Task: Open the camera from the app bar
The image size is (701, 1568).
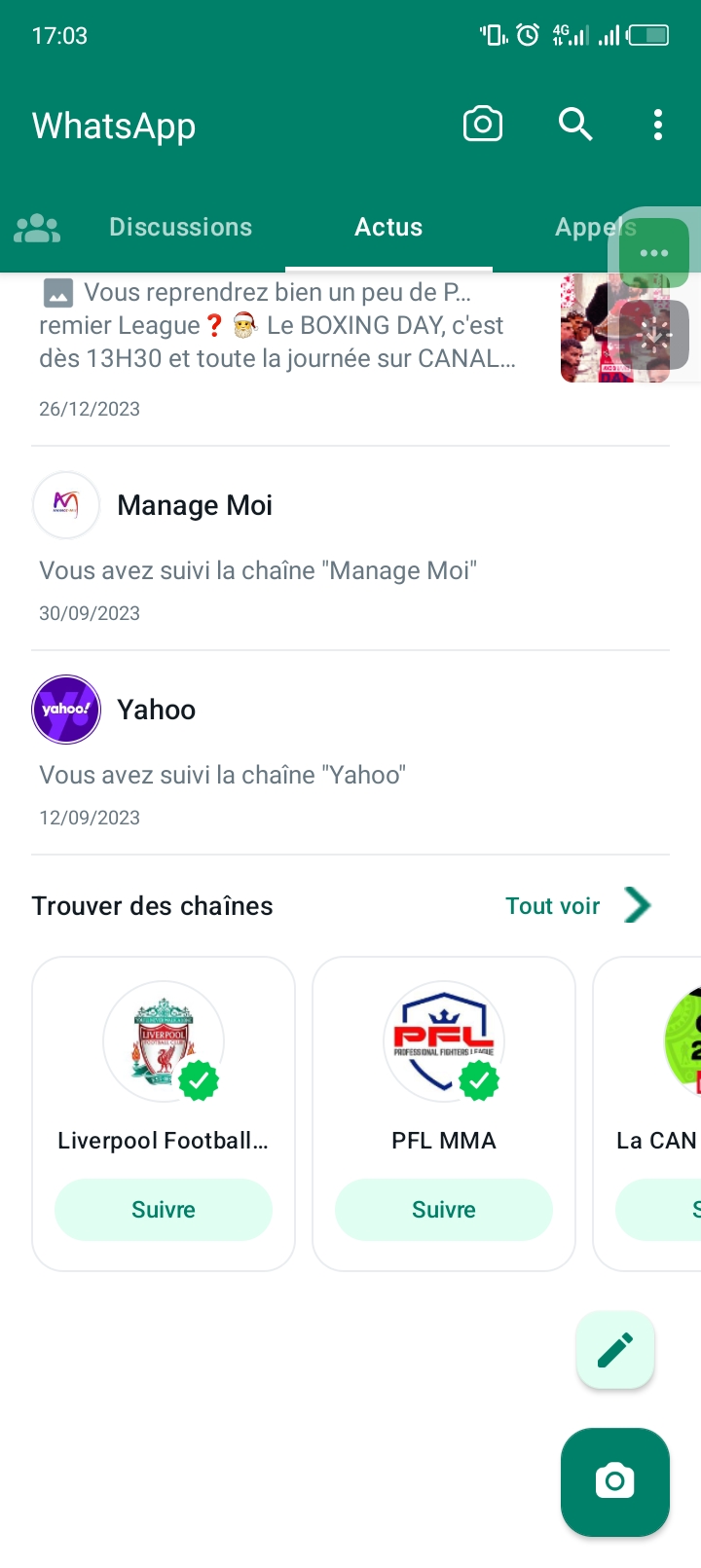Action: point(483,125)
